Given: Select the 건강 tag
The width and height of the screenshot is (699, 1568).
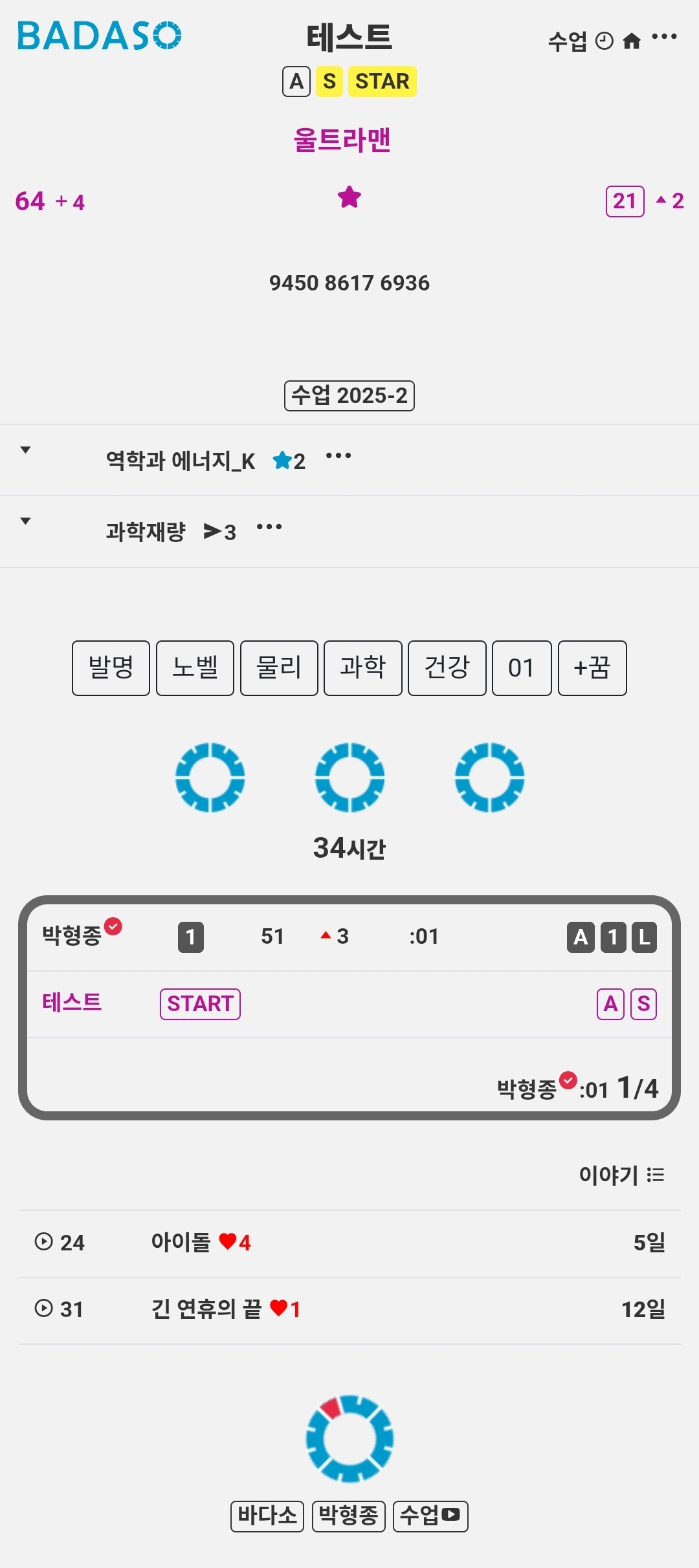Looking at the screenshot, I should pos(447,668).
